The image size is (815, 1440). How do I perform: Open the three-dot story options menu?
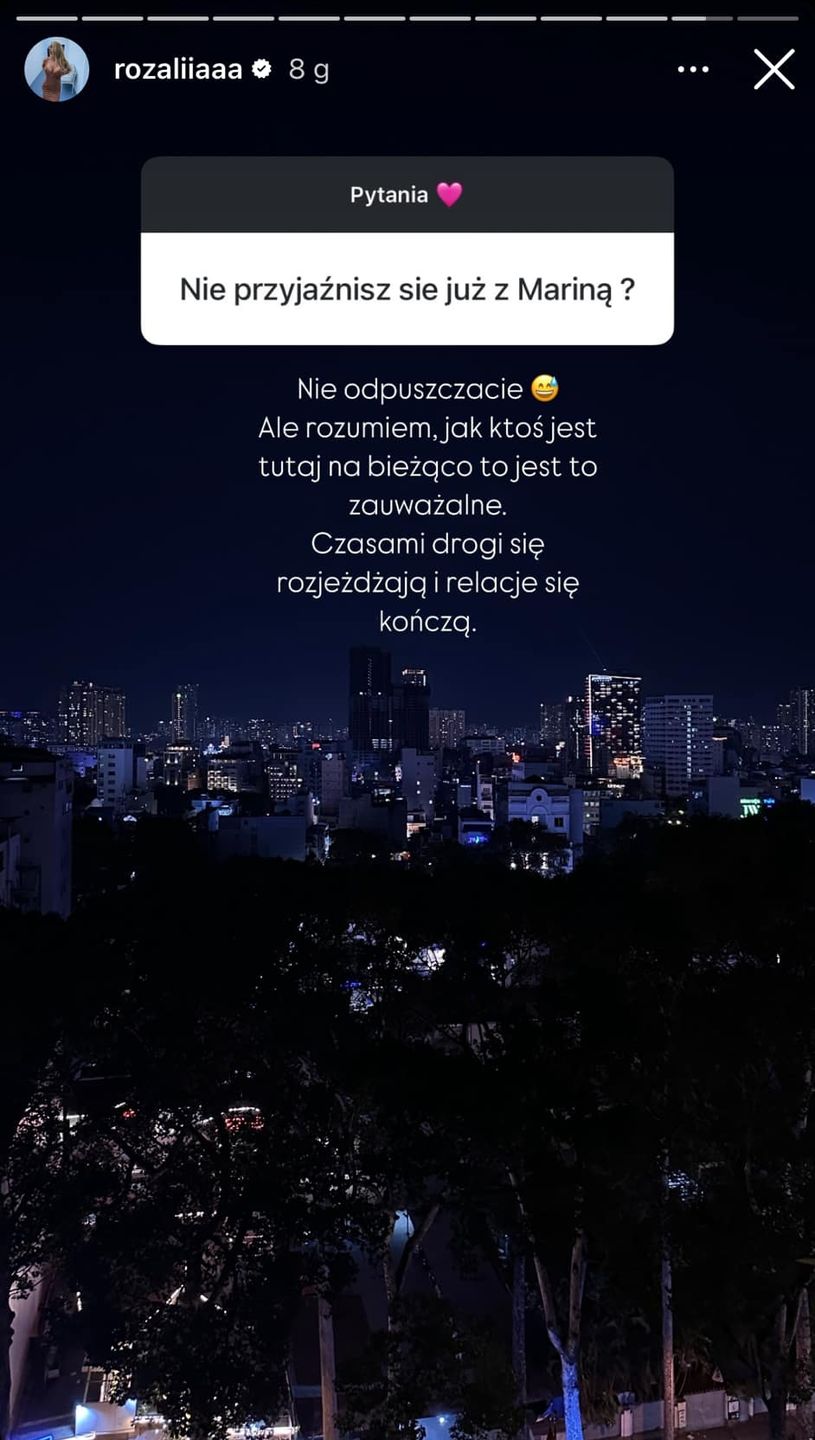tap(693, 70)
